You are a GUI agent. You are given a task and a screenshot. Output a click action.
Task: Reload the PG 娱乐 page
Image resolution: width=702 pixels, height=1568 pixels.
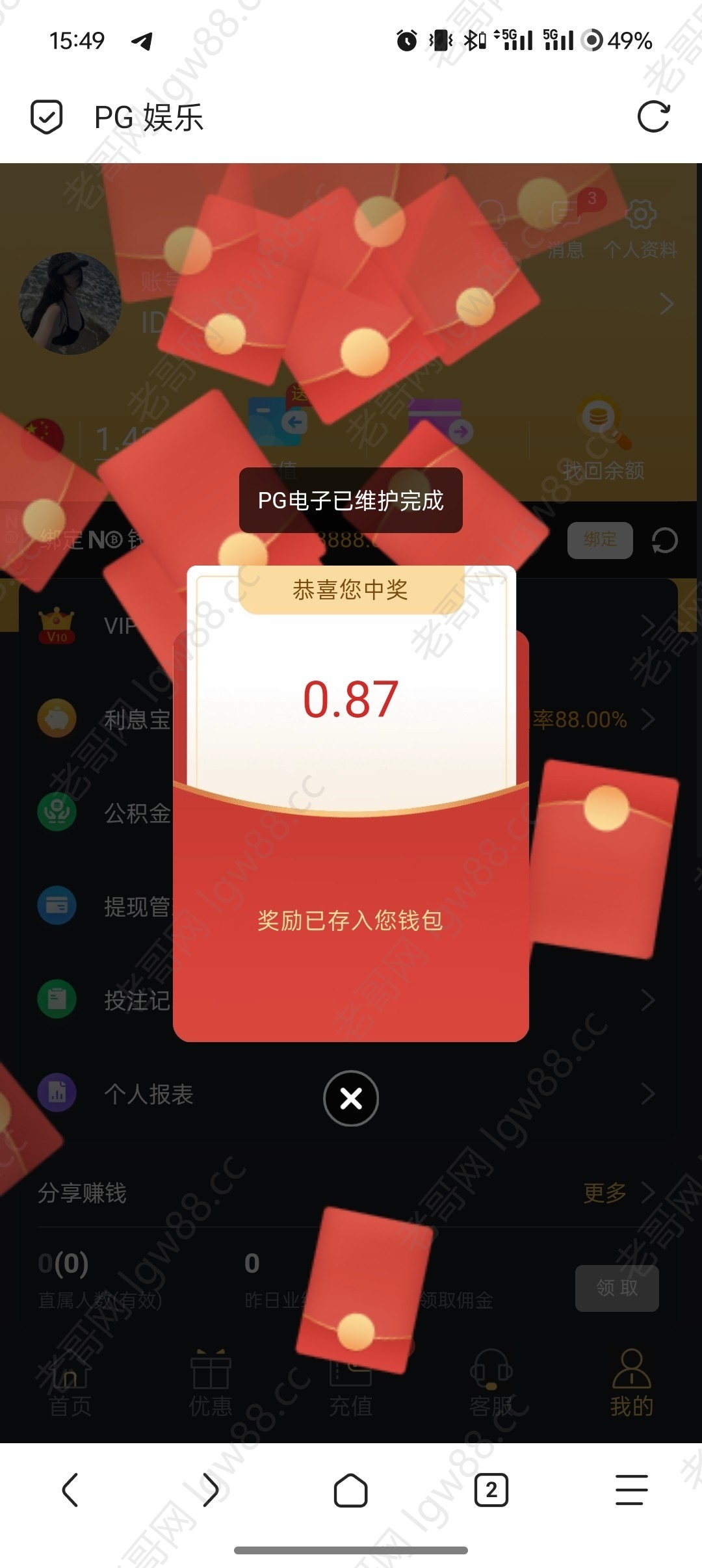tap(653, 117)
